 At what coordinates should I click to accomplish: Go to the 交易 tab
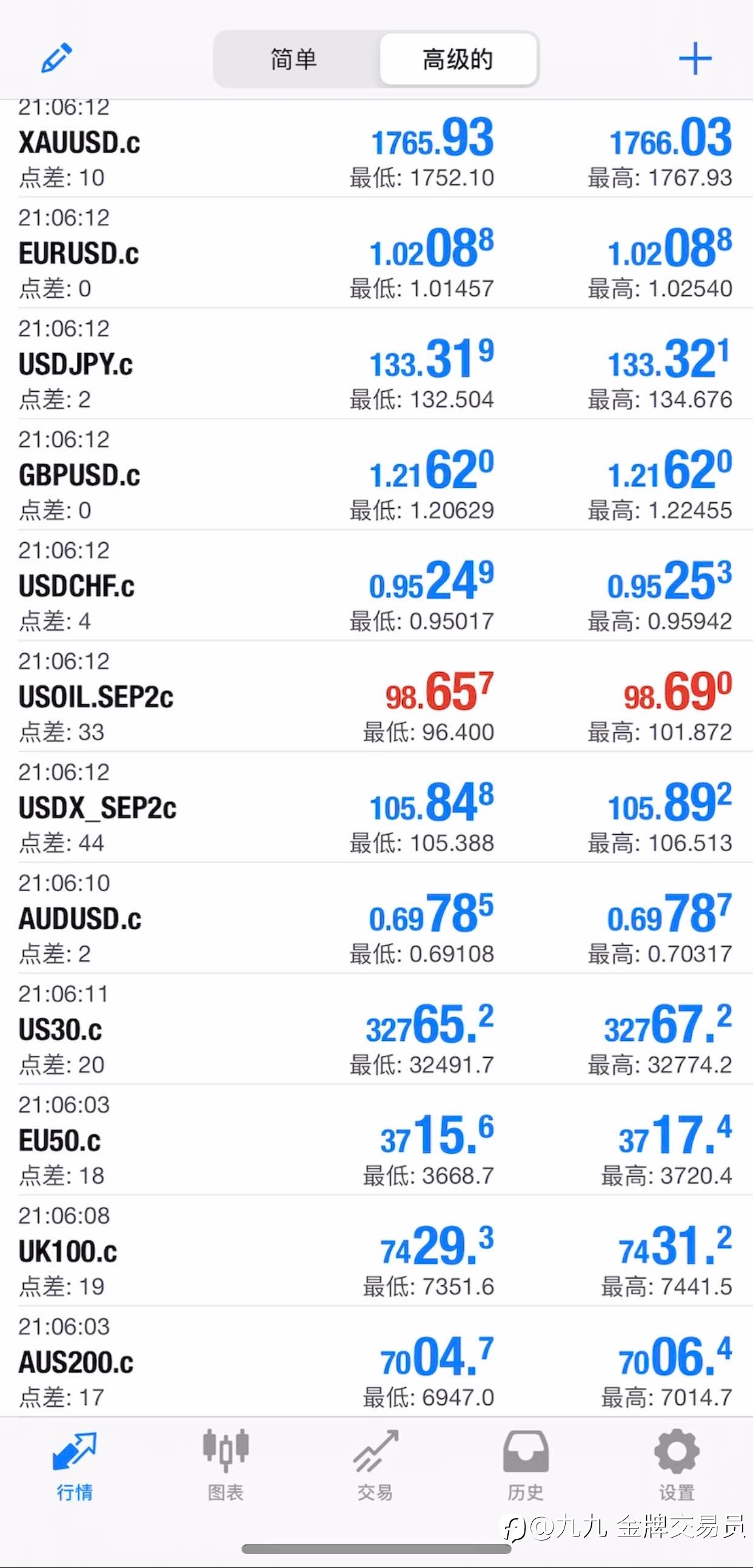375,1465
